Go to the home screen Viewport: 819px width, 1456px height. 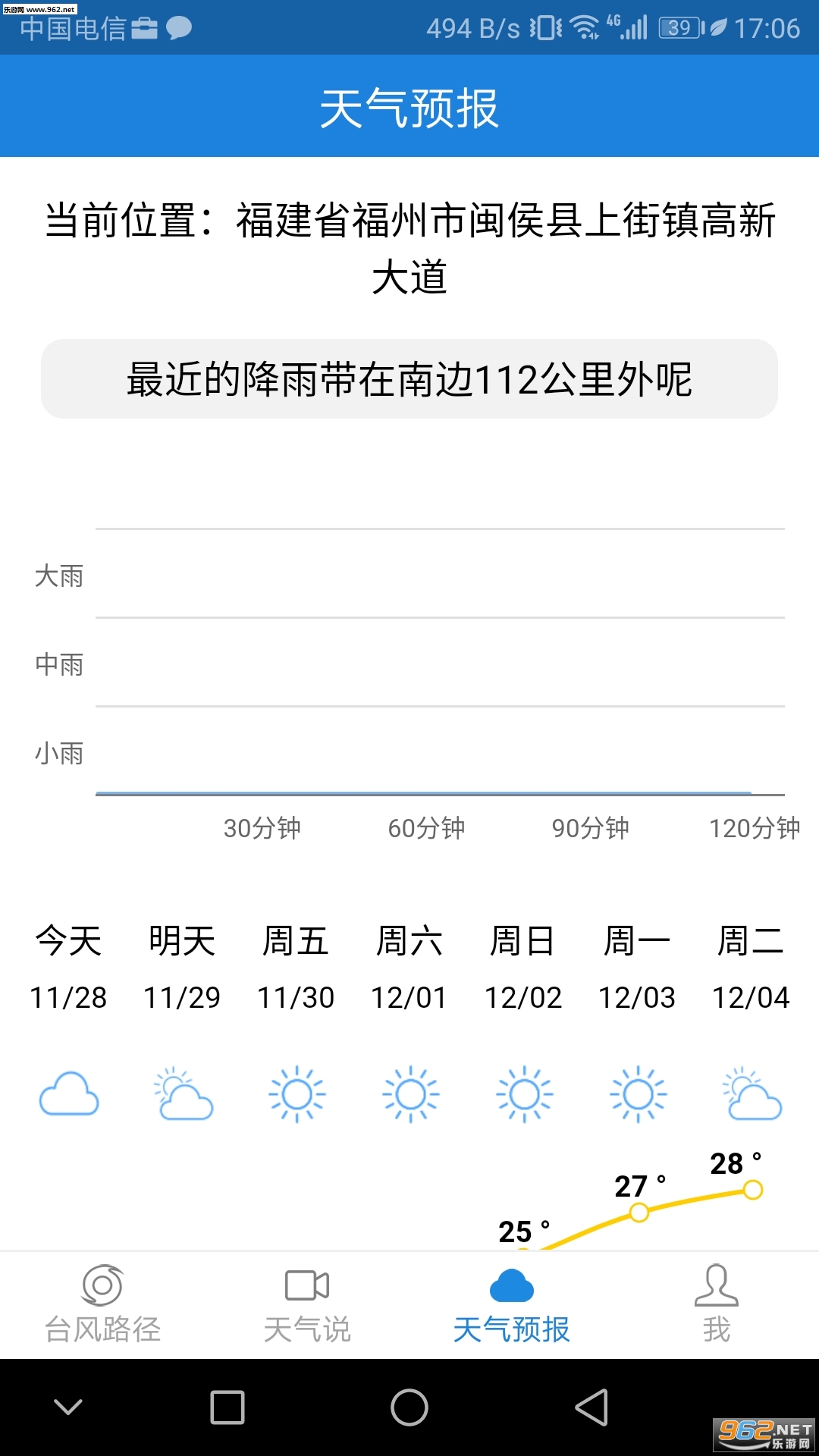point(409,1407)
